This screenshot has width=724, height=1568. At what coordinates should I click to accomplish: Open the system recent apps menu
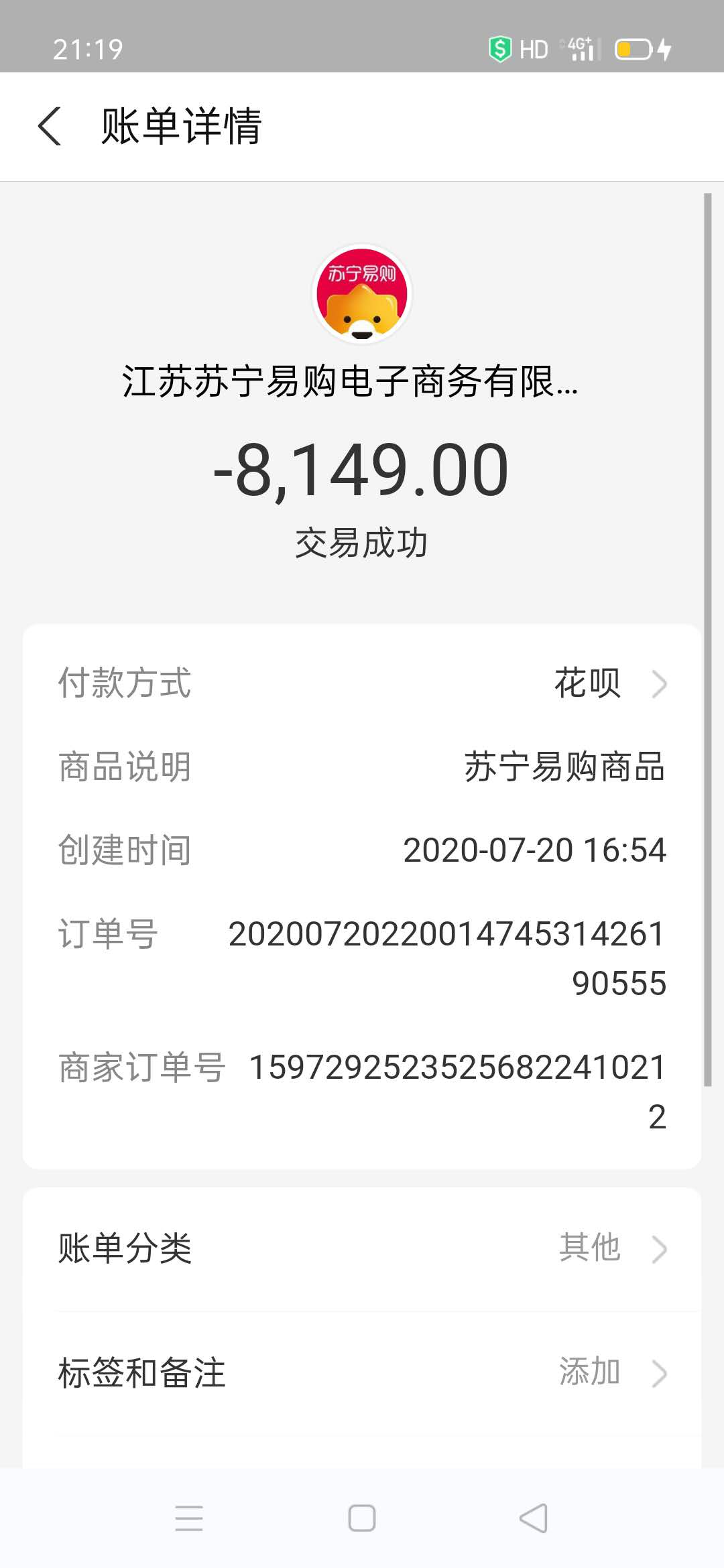189,1518
